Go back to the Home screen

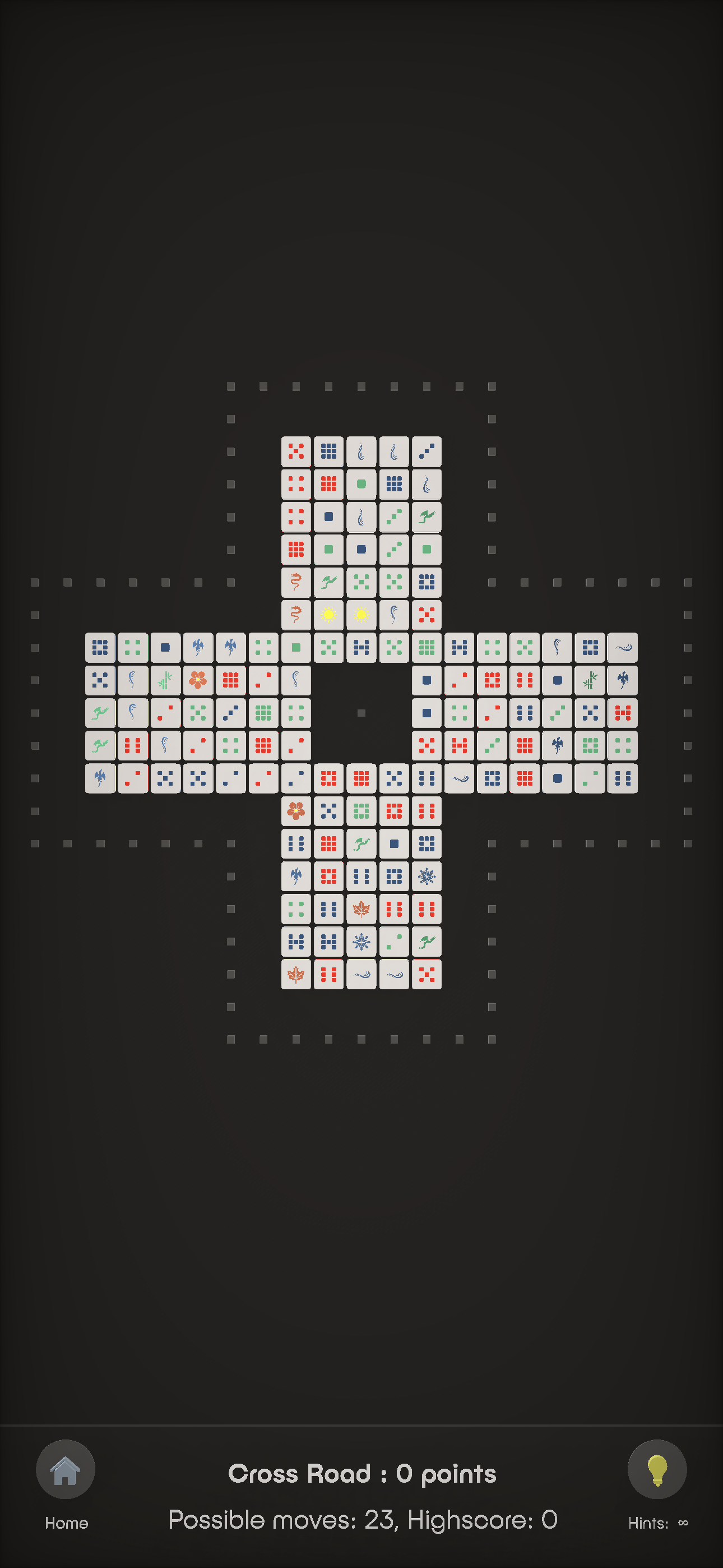65,1469
